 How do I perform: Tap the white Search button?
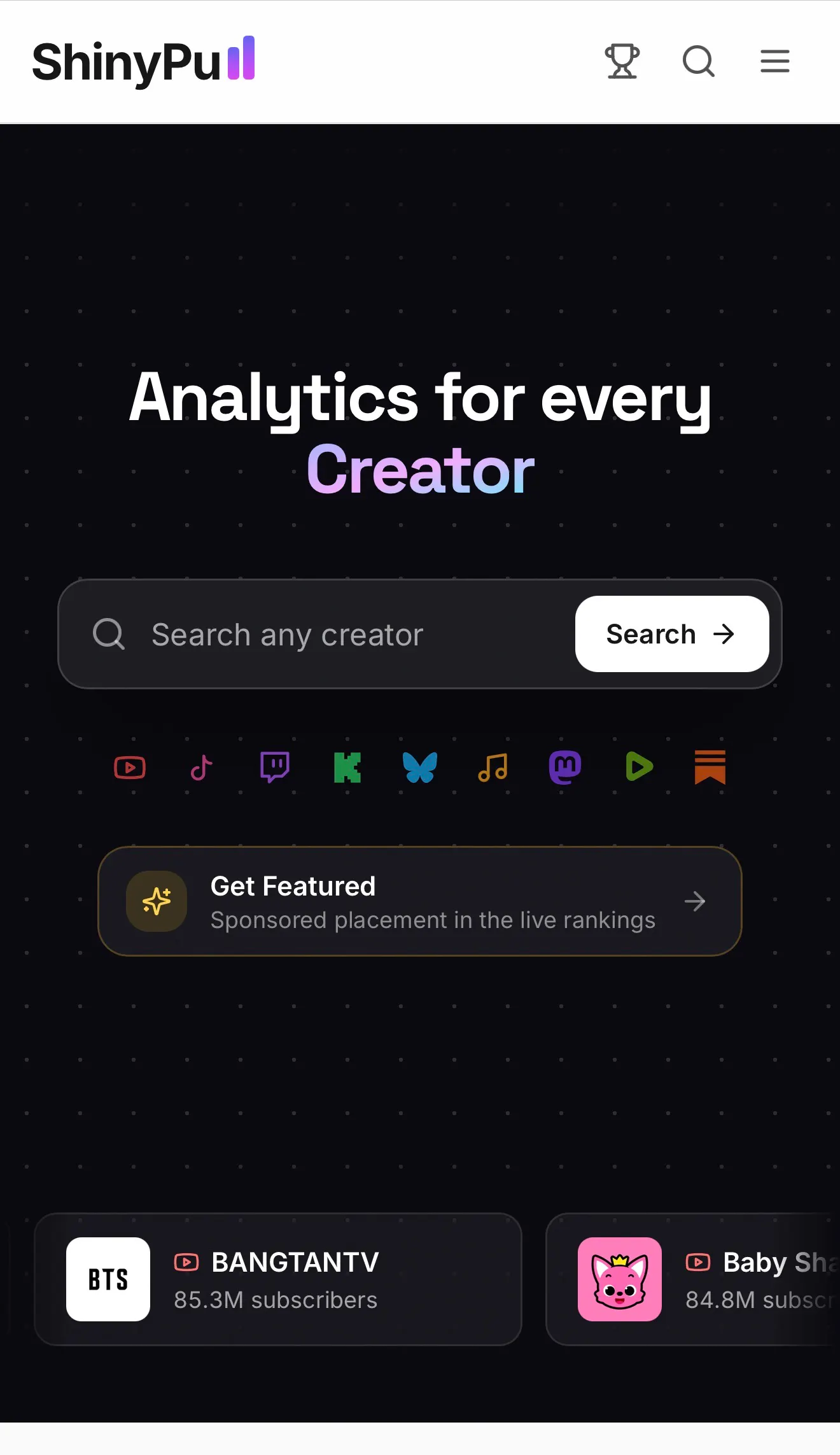click(x=672, y=634)
